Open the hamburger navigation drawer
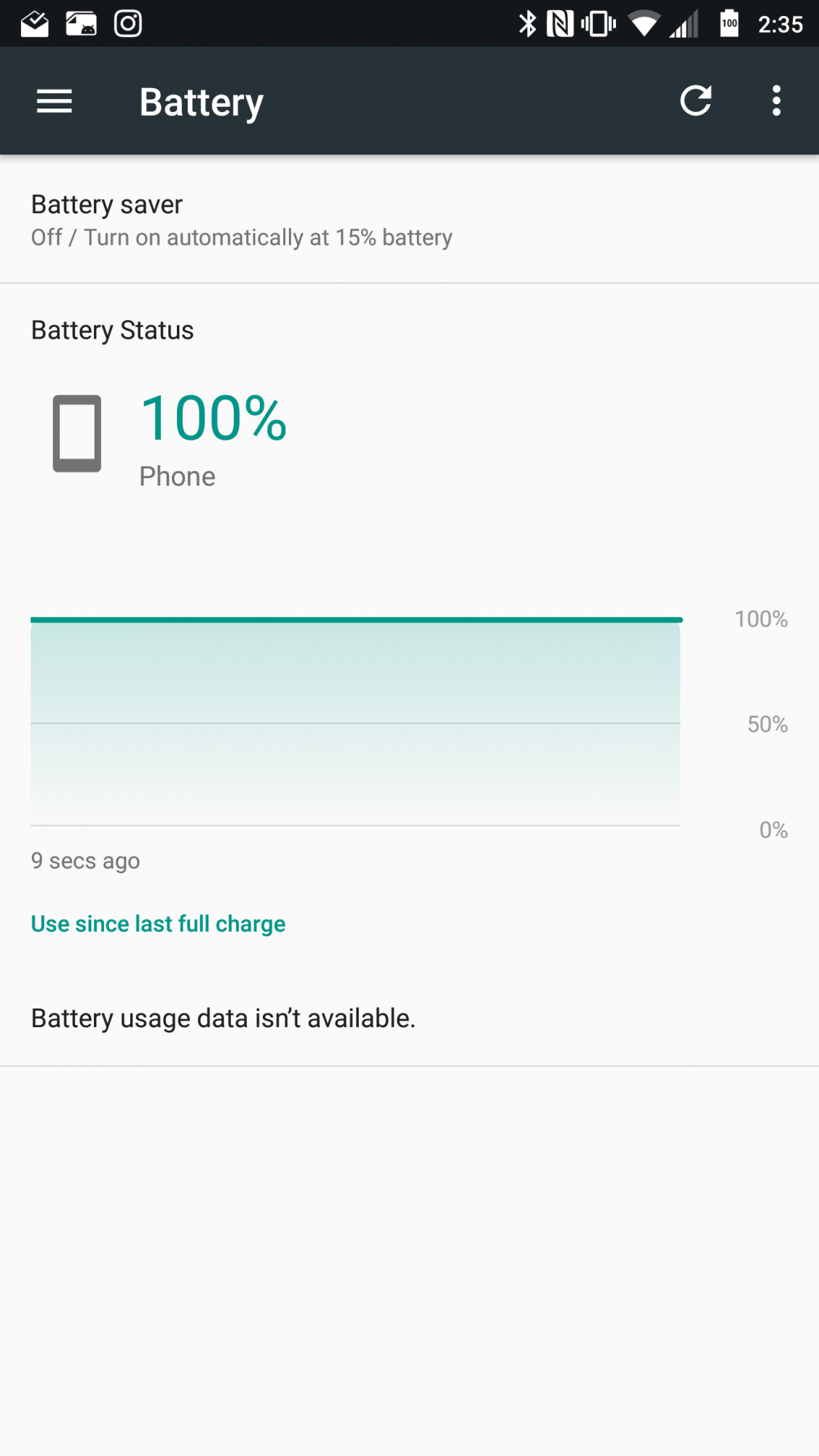819x1456 pixels. (x=55, y=101)
